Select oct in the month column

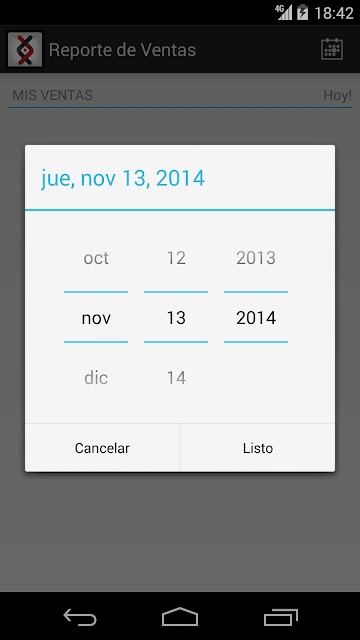click(96, 258)
